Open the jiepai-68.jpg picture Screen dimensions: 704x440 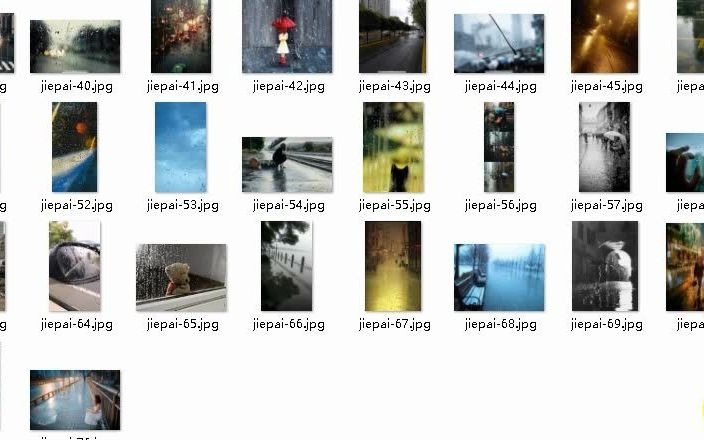click(499, 278)
